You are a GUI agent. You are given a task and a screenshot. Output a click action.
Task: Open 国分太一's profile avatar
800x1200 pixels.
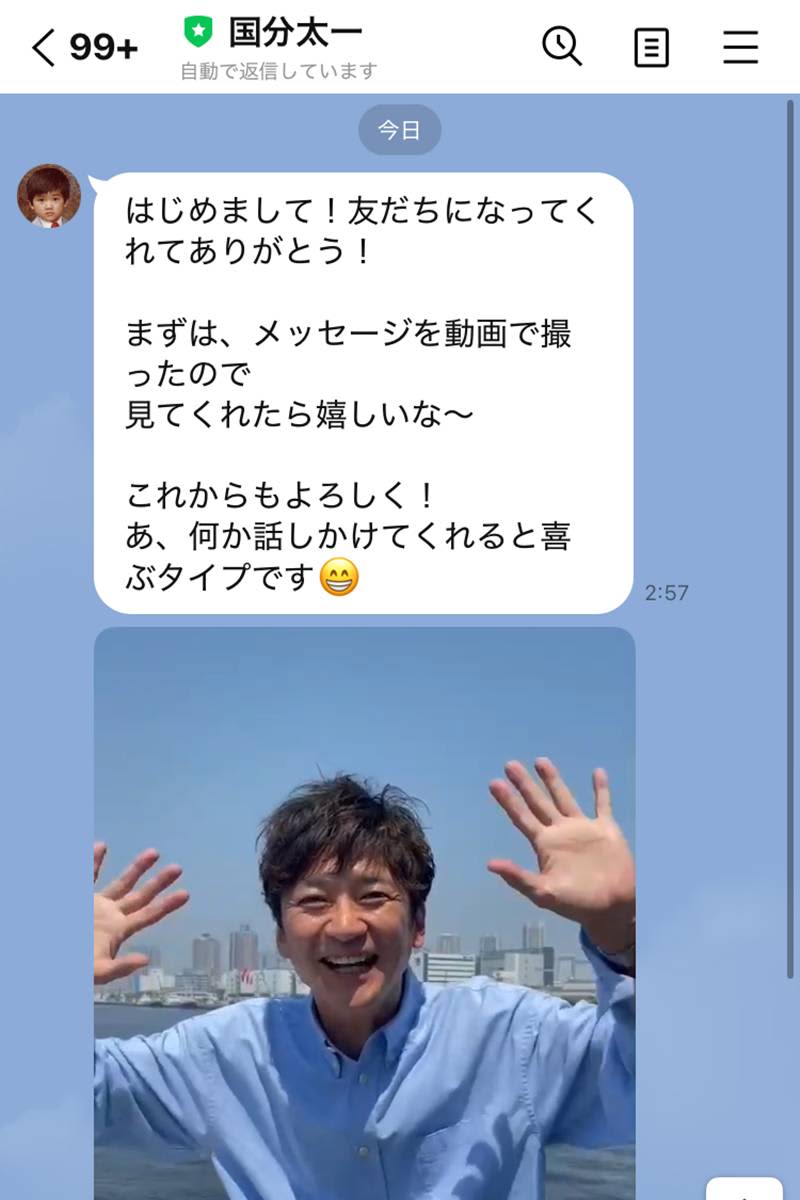[49, 196]
